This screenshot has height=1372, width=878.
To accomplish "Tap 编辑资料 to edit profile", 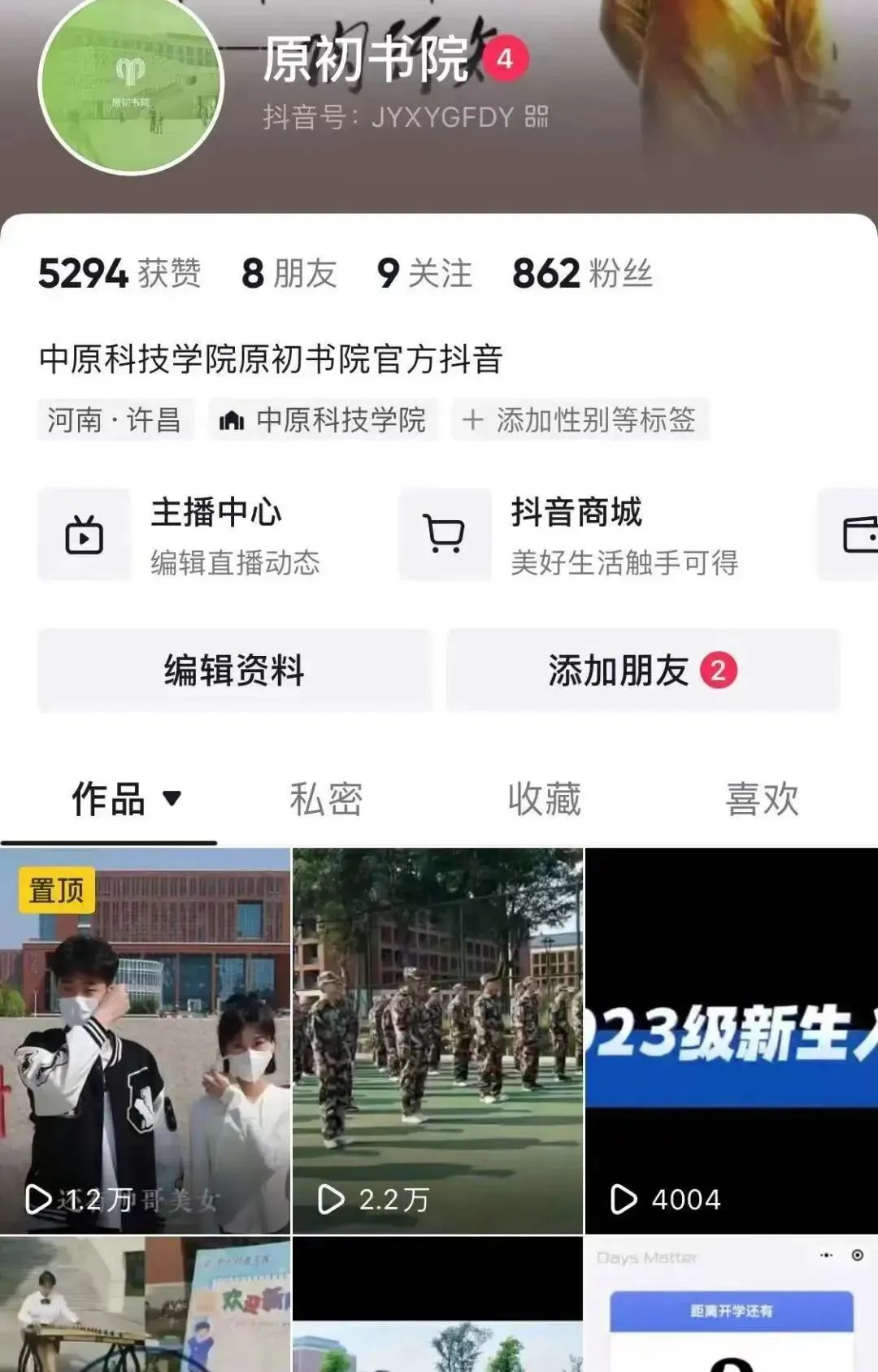I will (x=234, y=671).
